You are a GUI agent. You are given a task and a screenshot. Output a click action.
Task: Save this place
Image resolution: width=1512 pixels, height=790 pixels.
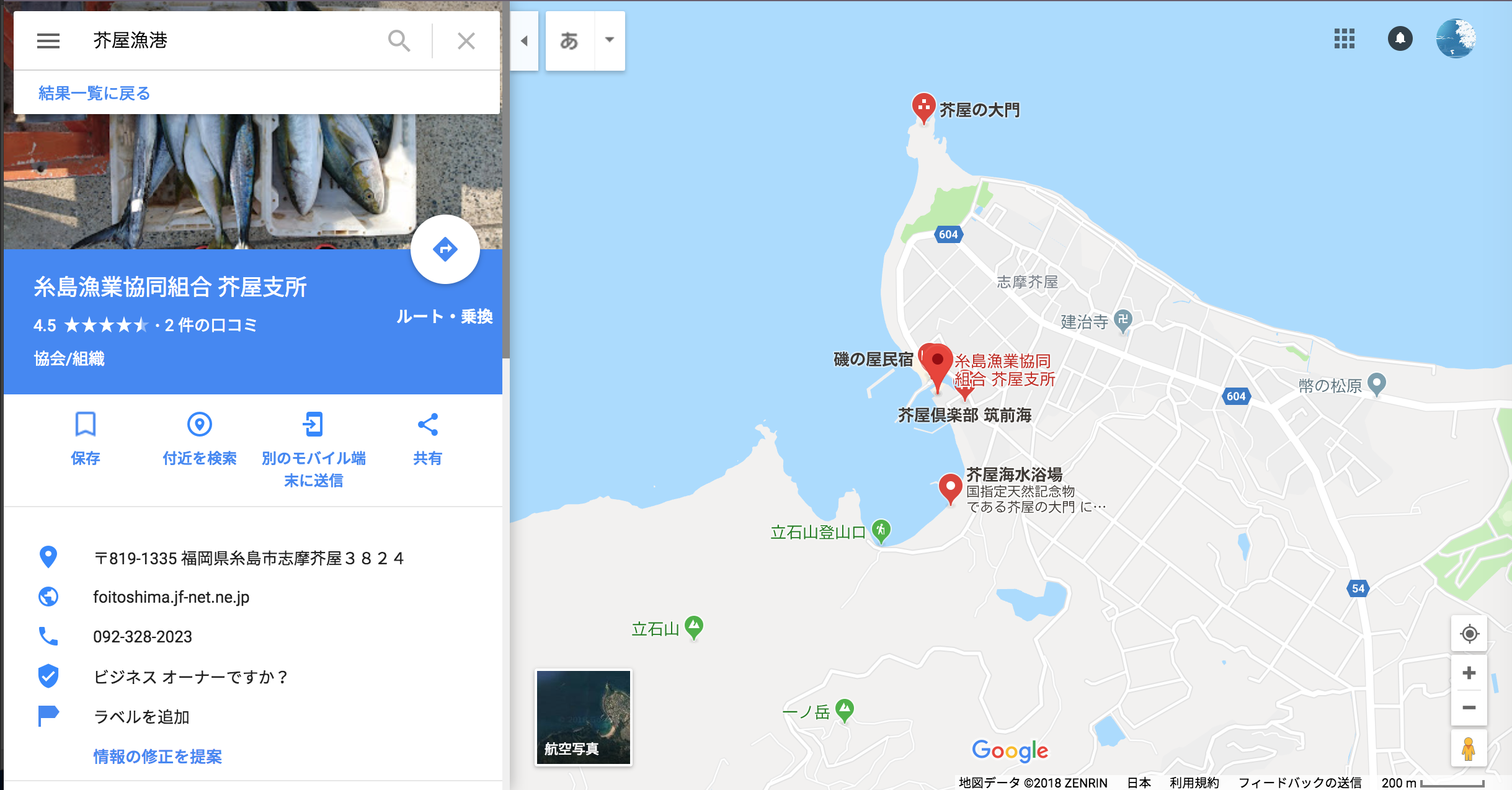[x=86, y=438]
